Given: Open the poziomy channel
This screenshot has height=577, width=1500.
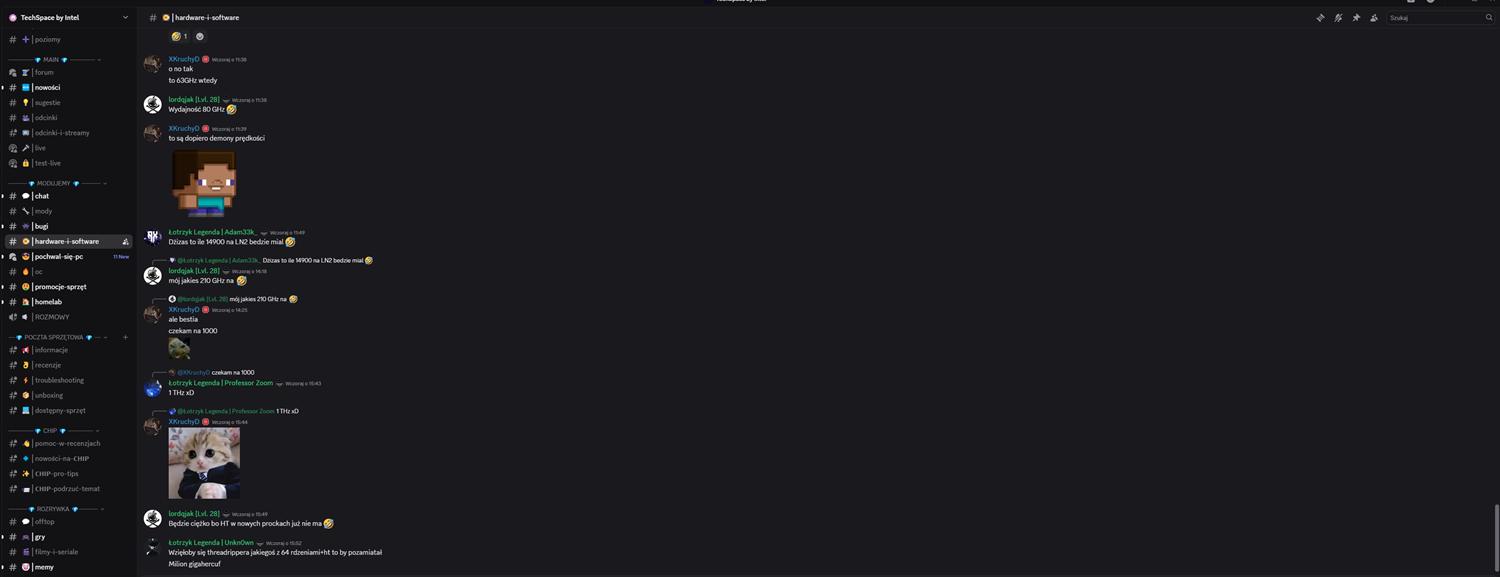Looking at the screenshot, I should [47, 39].
